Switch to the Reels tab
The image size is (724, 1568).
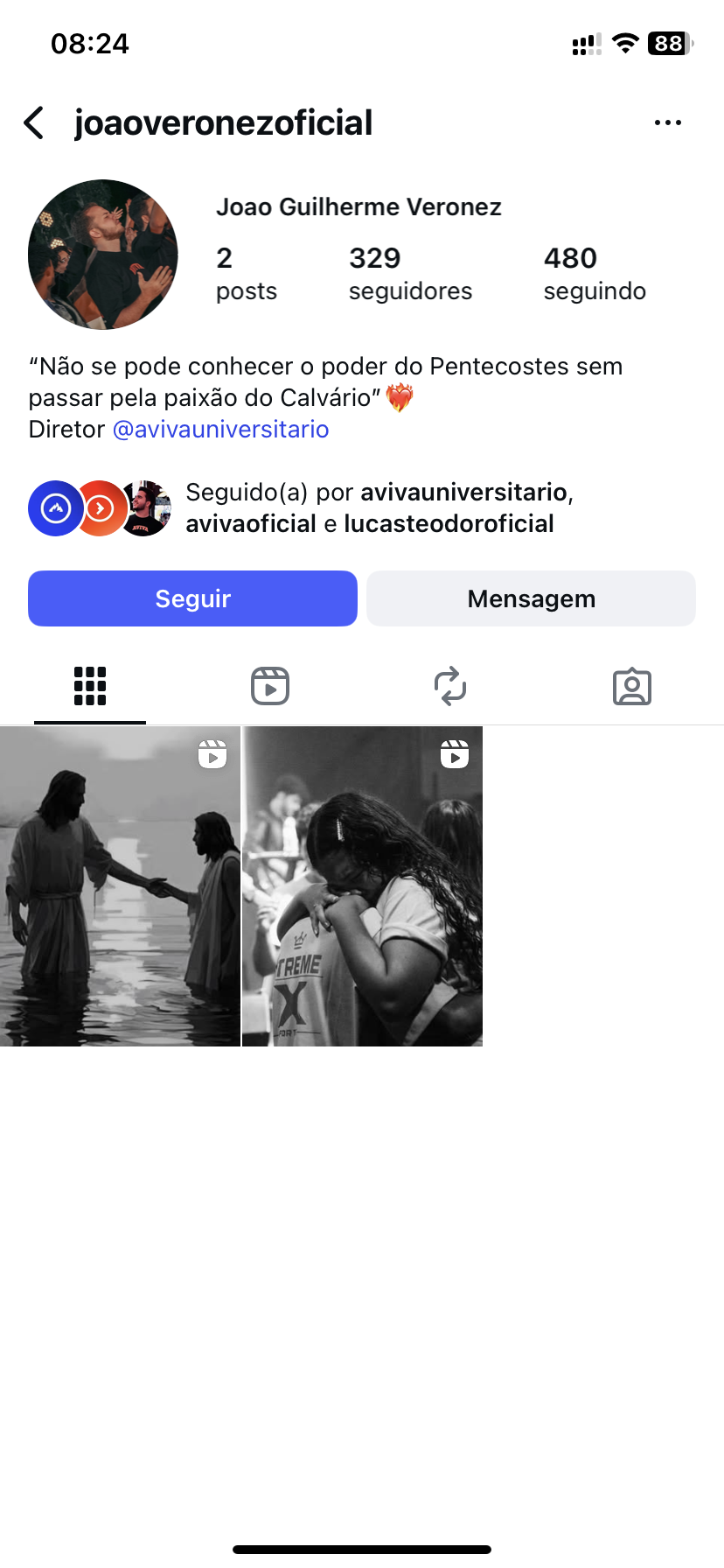[270, 686]
